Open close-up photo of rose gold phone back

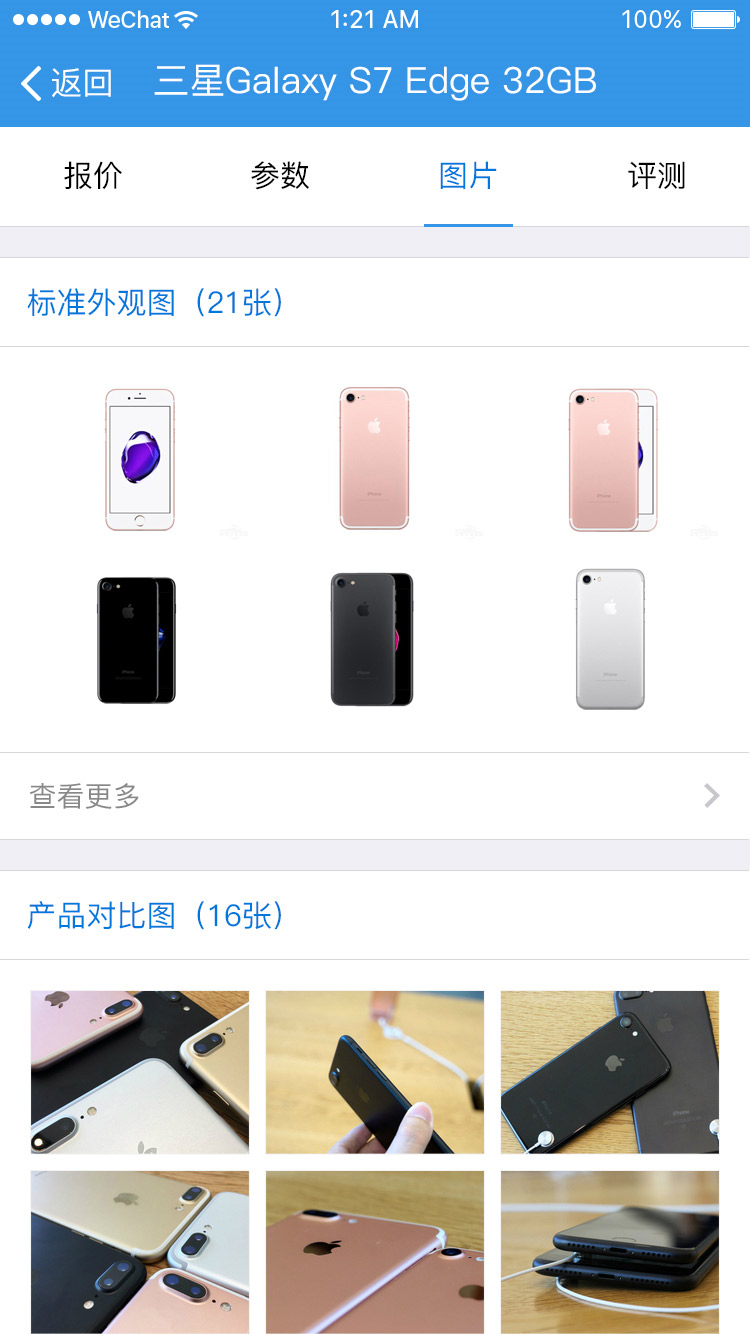click(x=375, y=1252)
